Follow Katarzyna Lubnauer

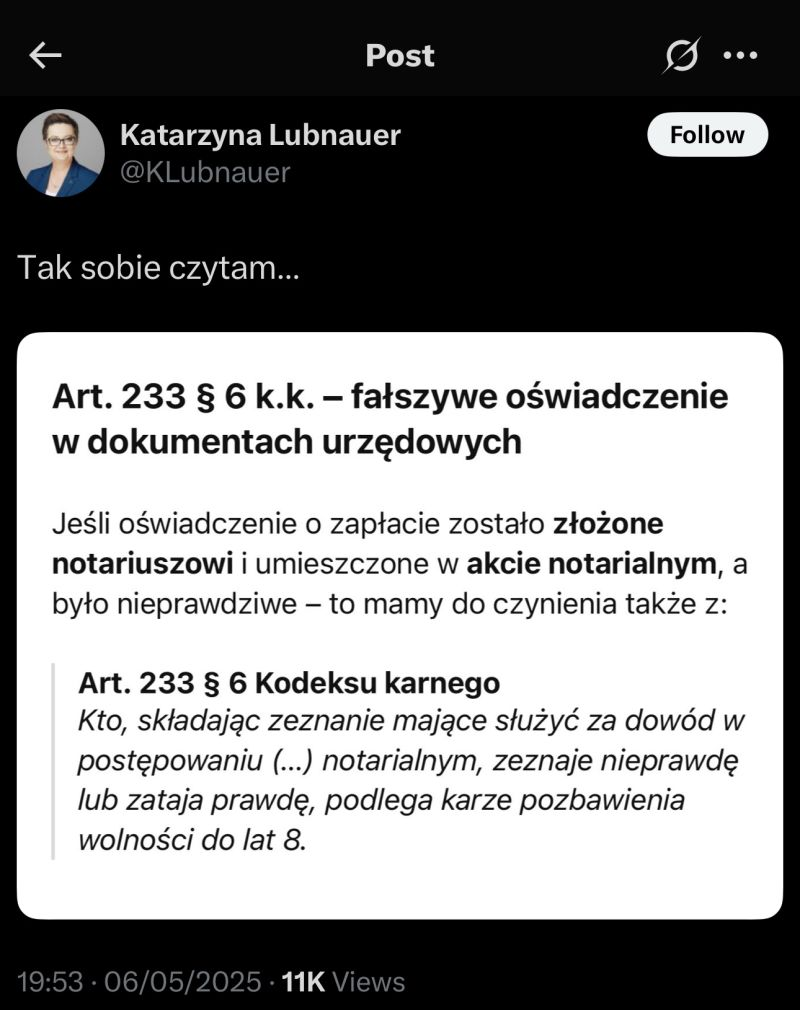707,135
